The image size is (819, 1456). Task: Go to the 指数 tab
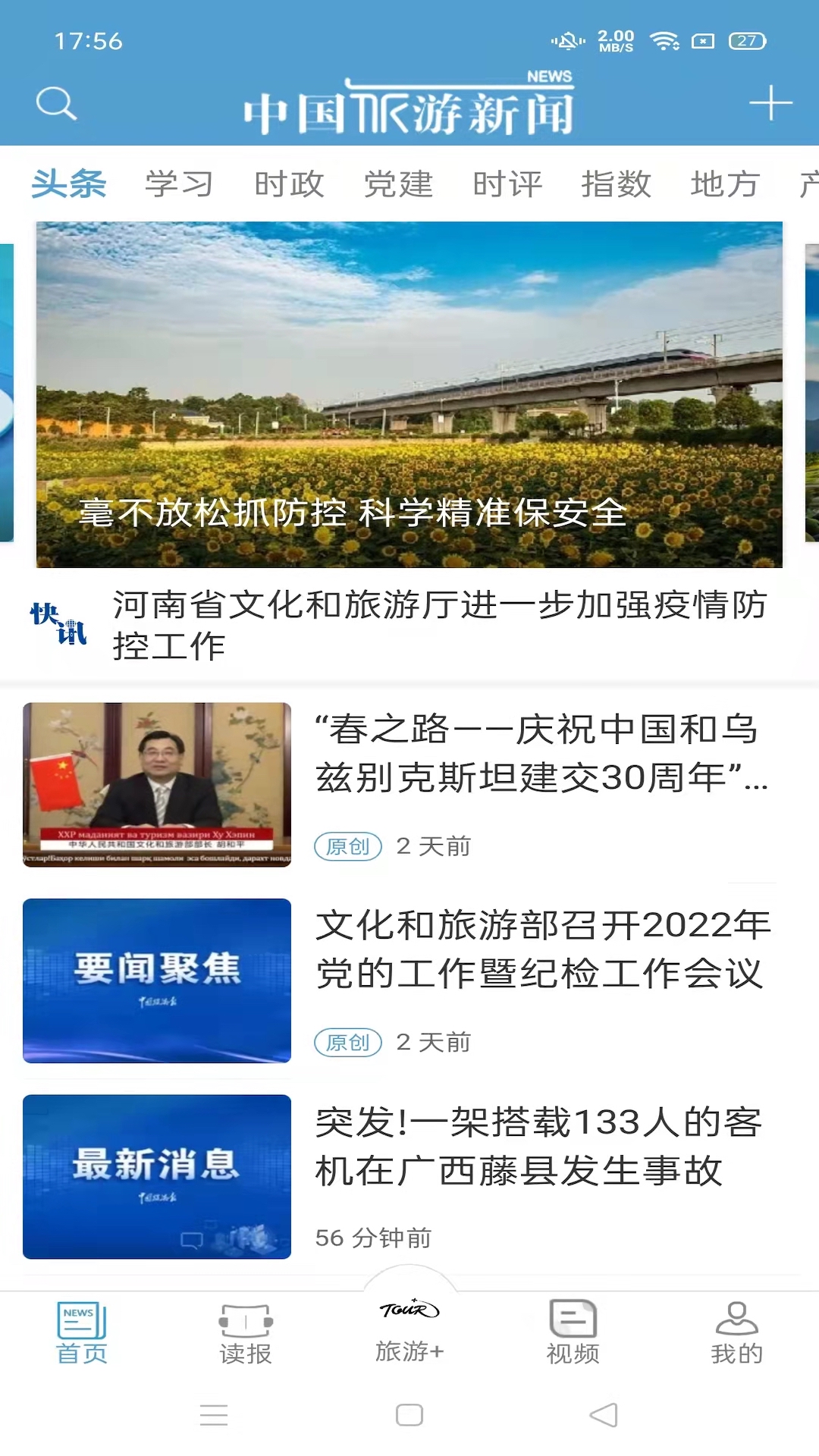(x=617, y=184)
